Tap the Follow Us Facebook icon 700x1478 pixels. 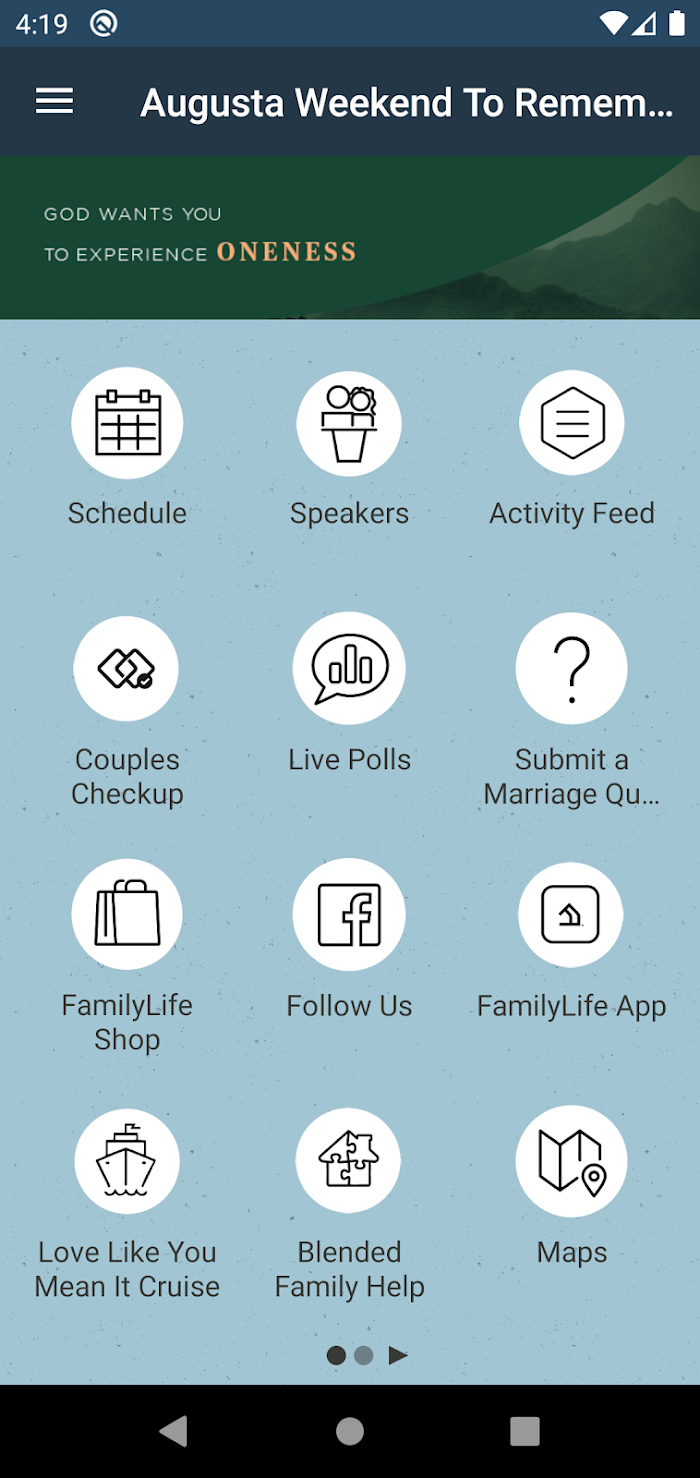click(x=349, y=914)
